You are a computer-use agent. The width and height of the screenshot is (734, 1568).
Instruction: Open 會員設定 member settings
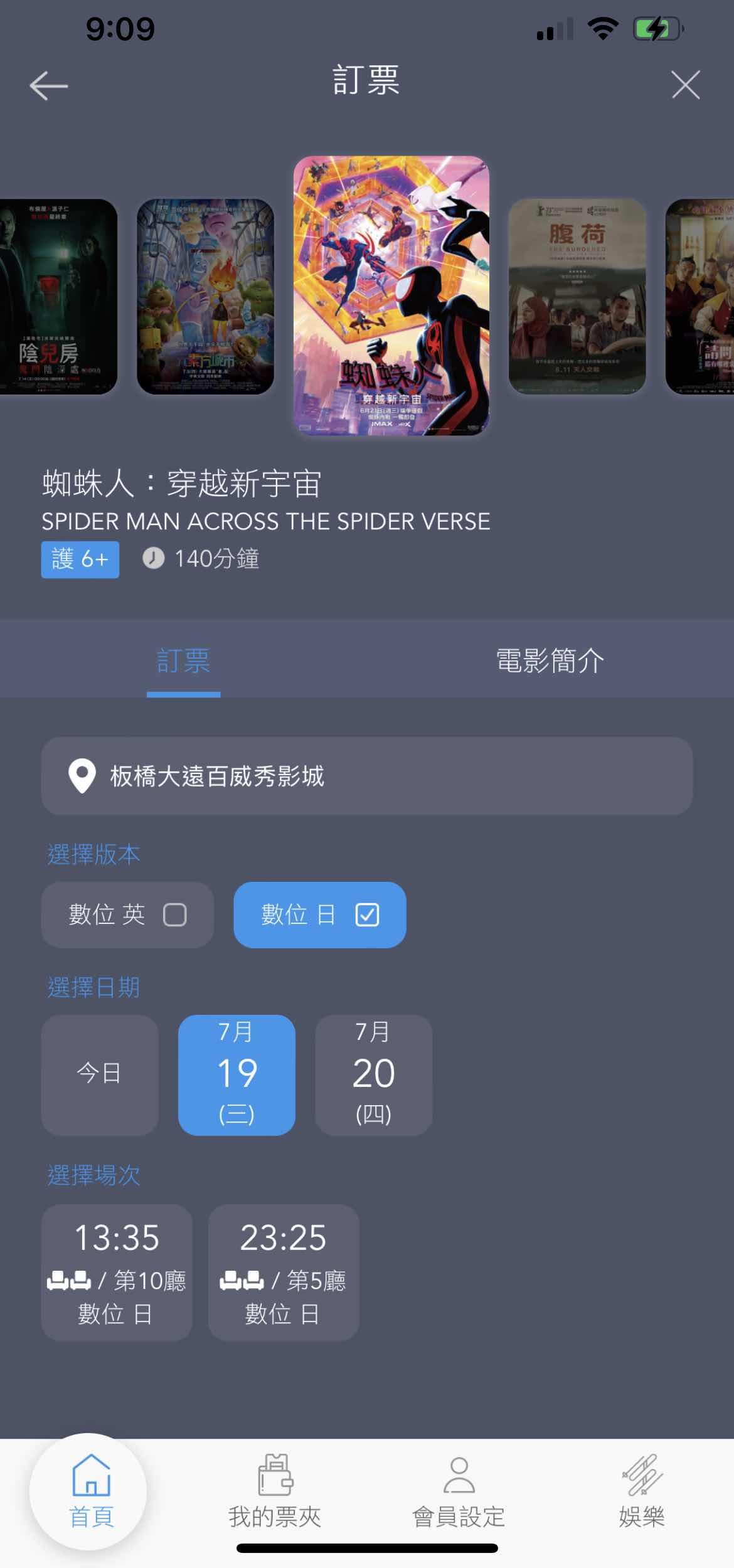pos(459,1491)
